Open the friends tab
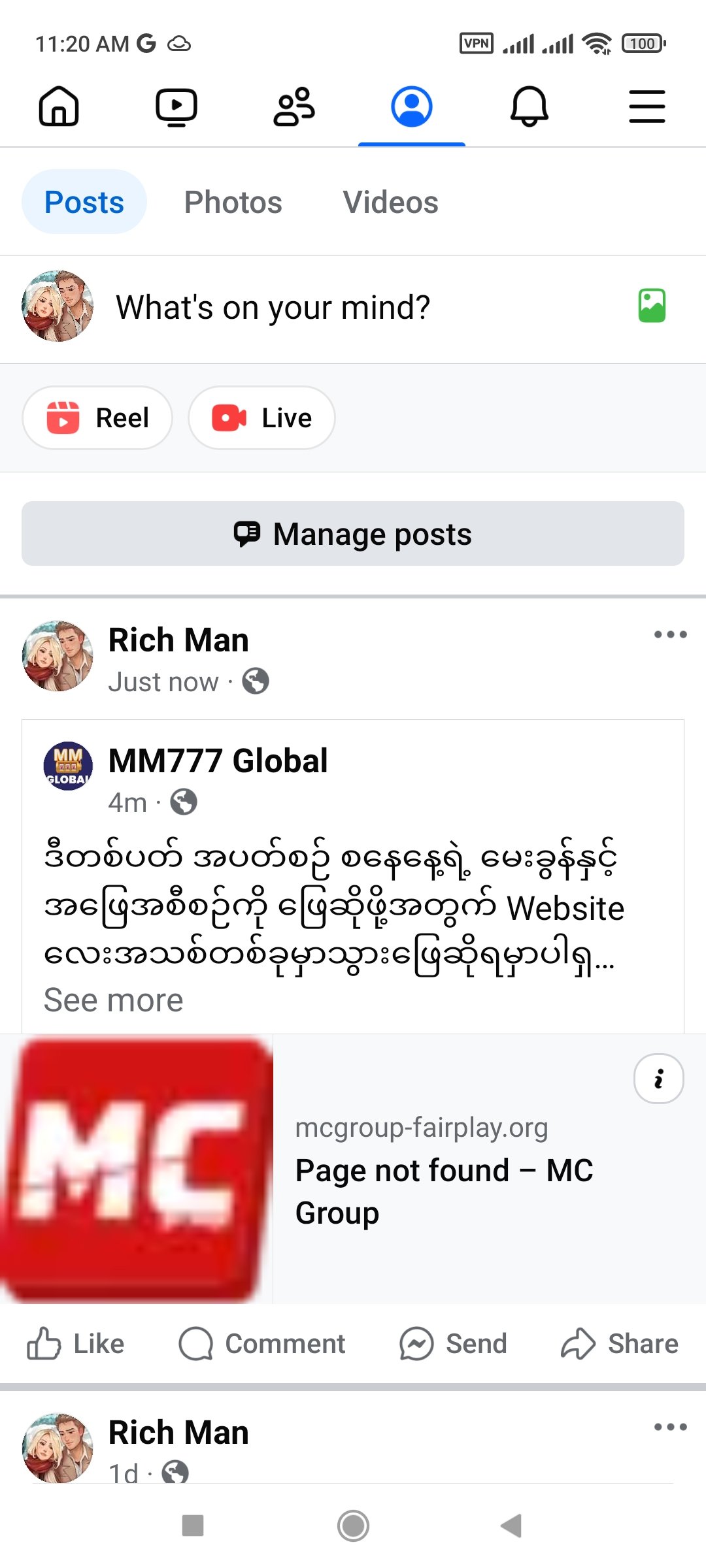 [294, 106]
